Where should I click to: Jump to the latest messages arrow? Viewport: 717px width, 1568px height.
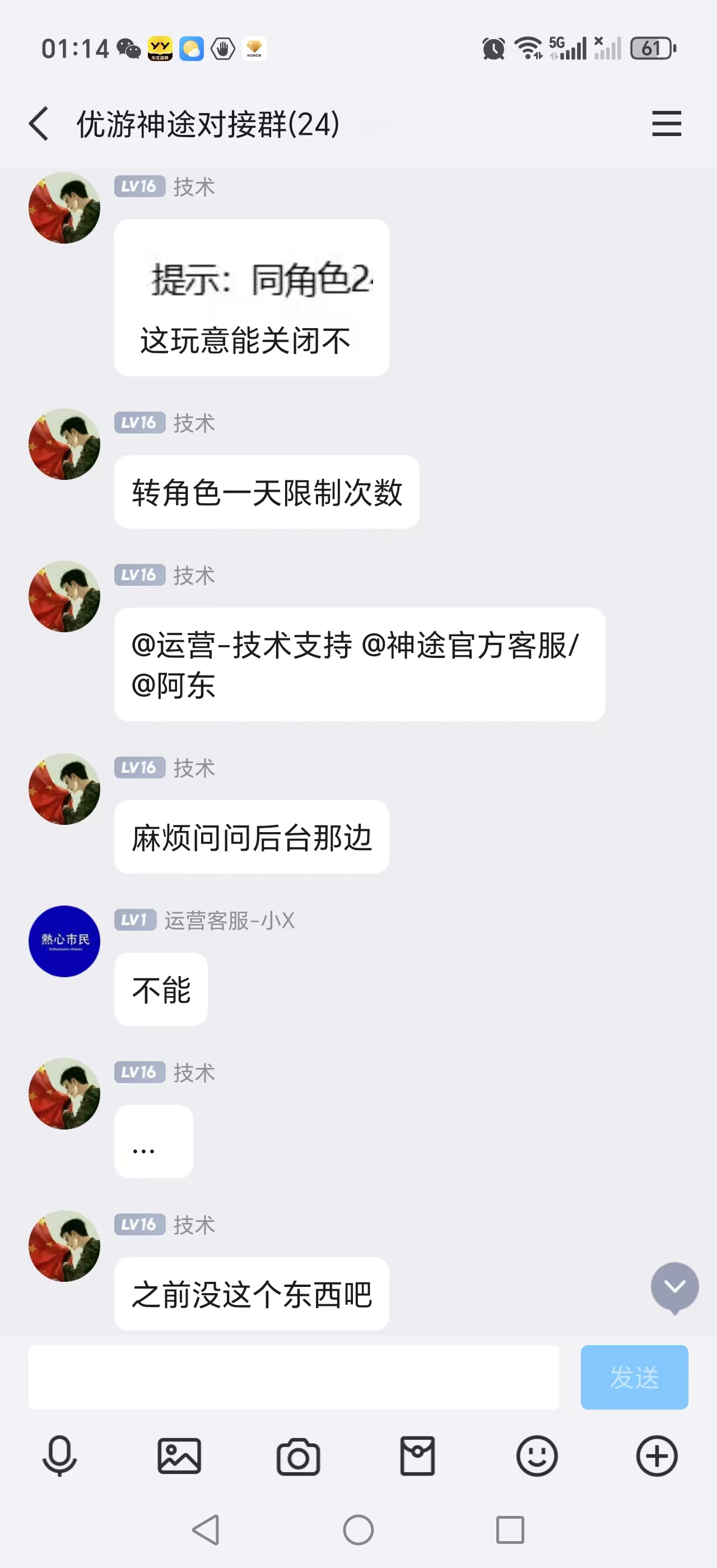(674, 1286)
